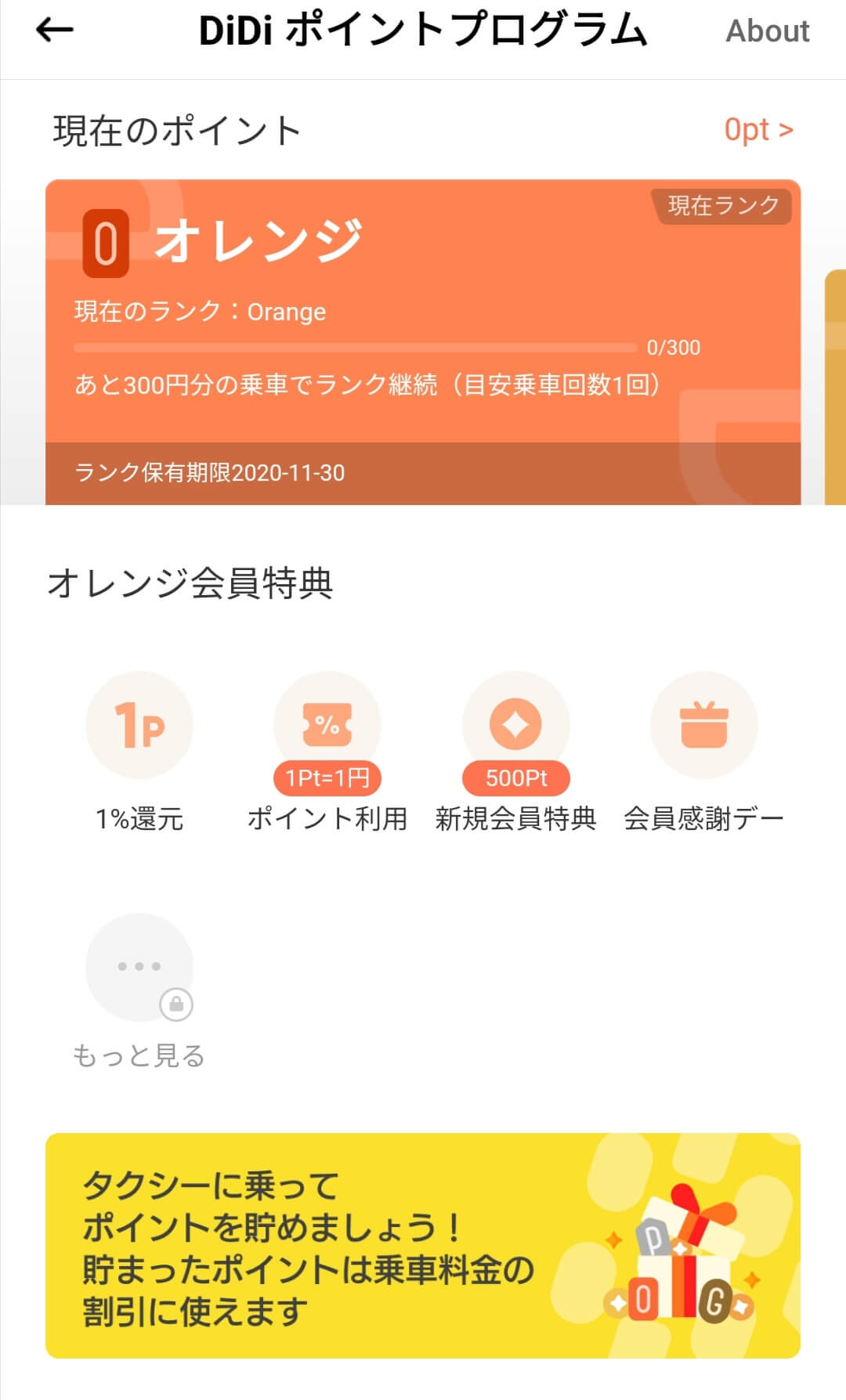The width and height of the screenshot is (846, 1400).
Task: View the 0pt points details
Action: tap(757, 130)
